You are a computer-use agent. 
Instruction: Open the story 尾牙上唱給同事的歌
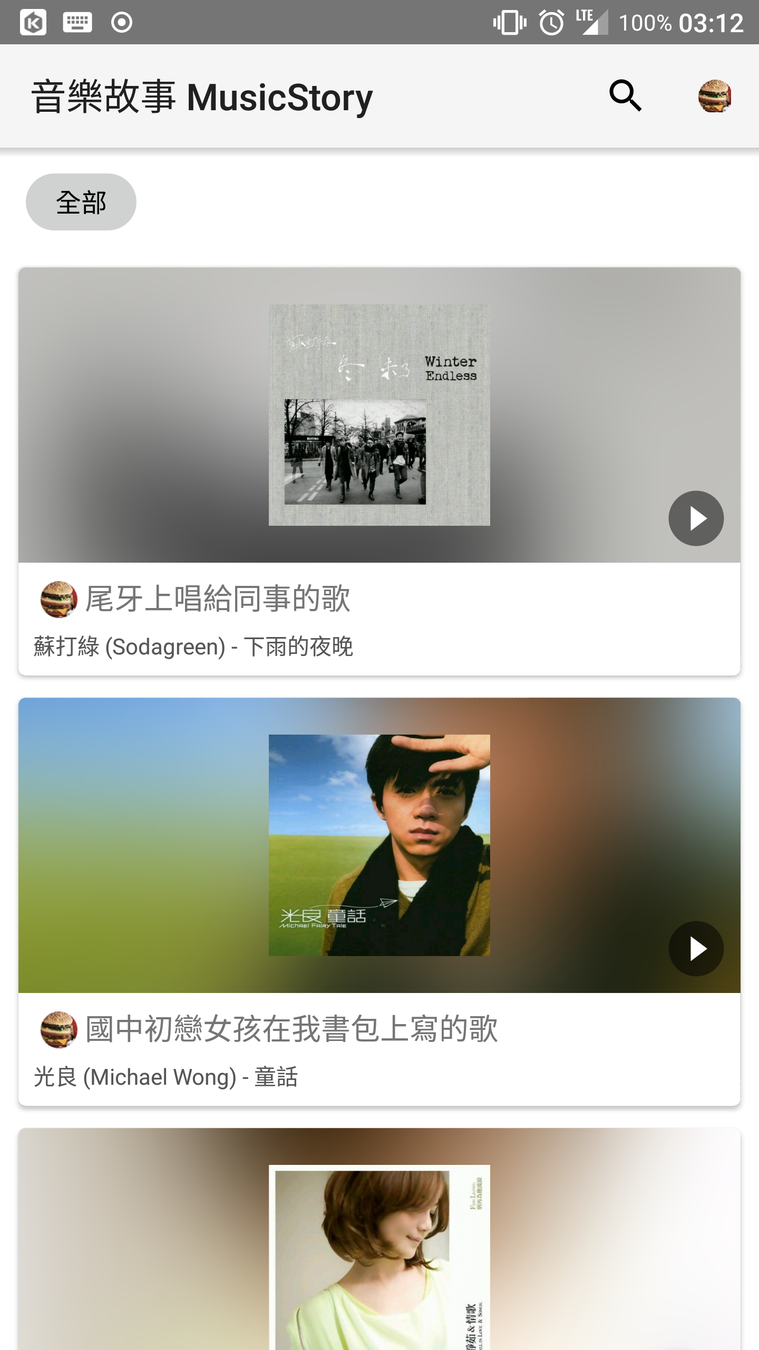tap(218, 599)
